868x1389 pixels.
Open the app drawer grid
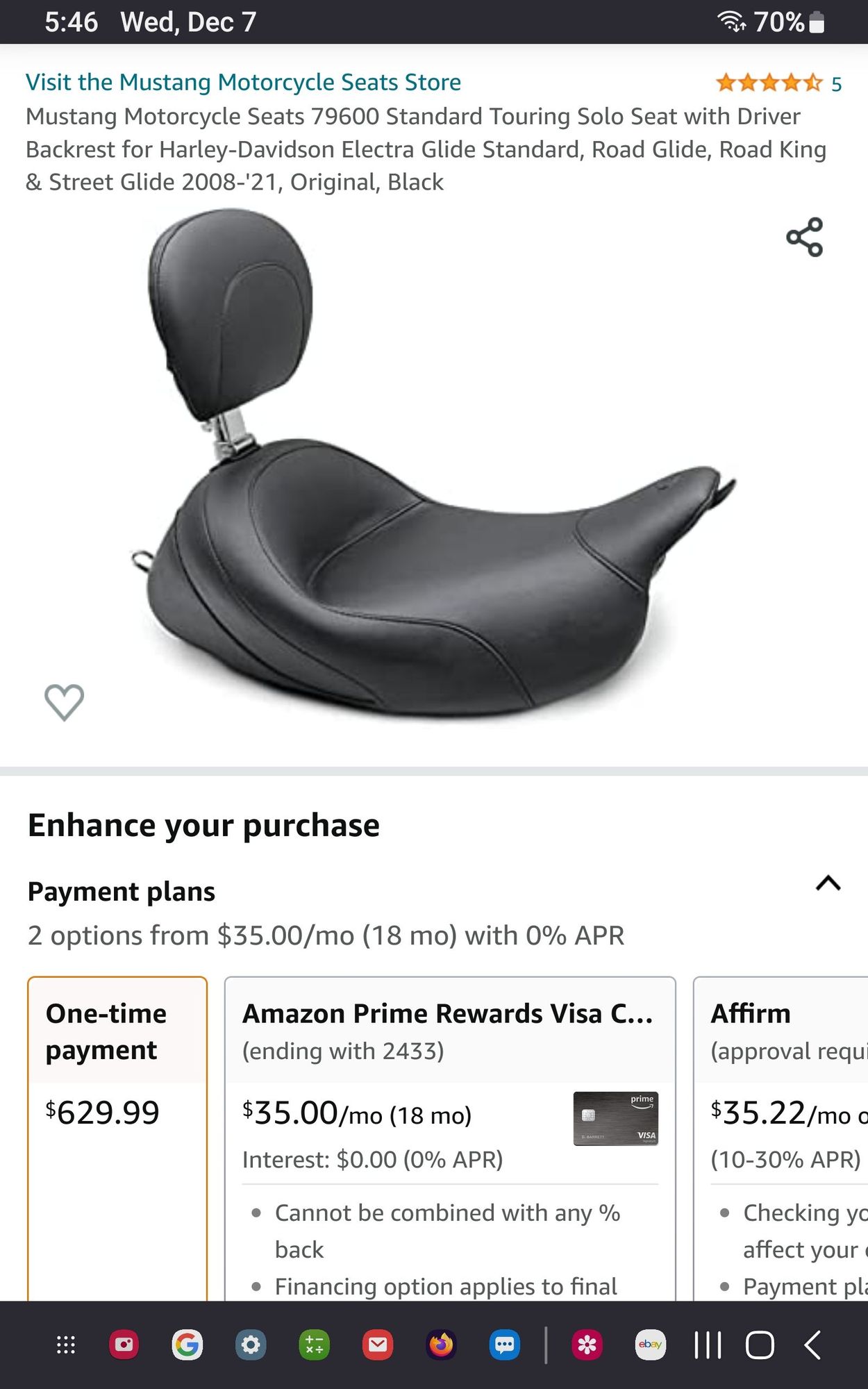(x=65, y=1345)
